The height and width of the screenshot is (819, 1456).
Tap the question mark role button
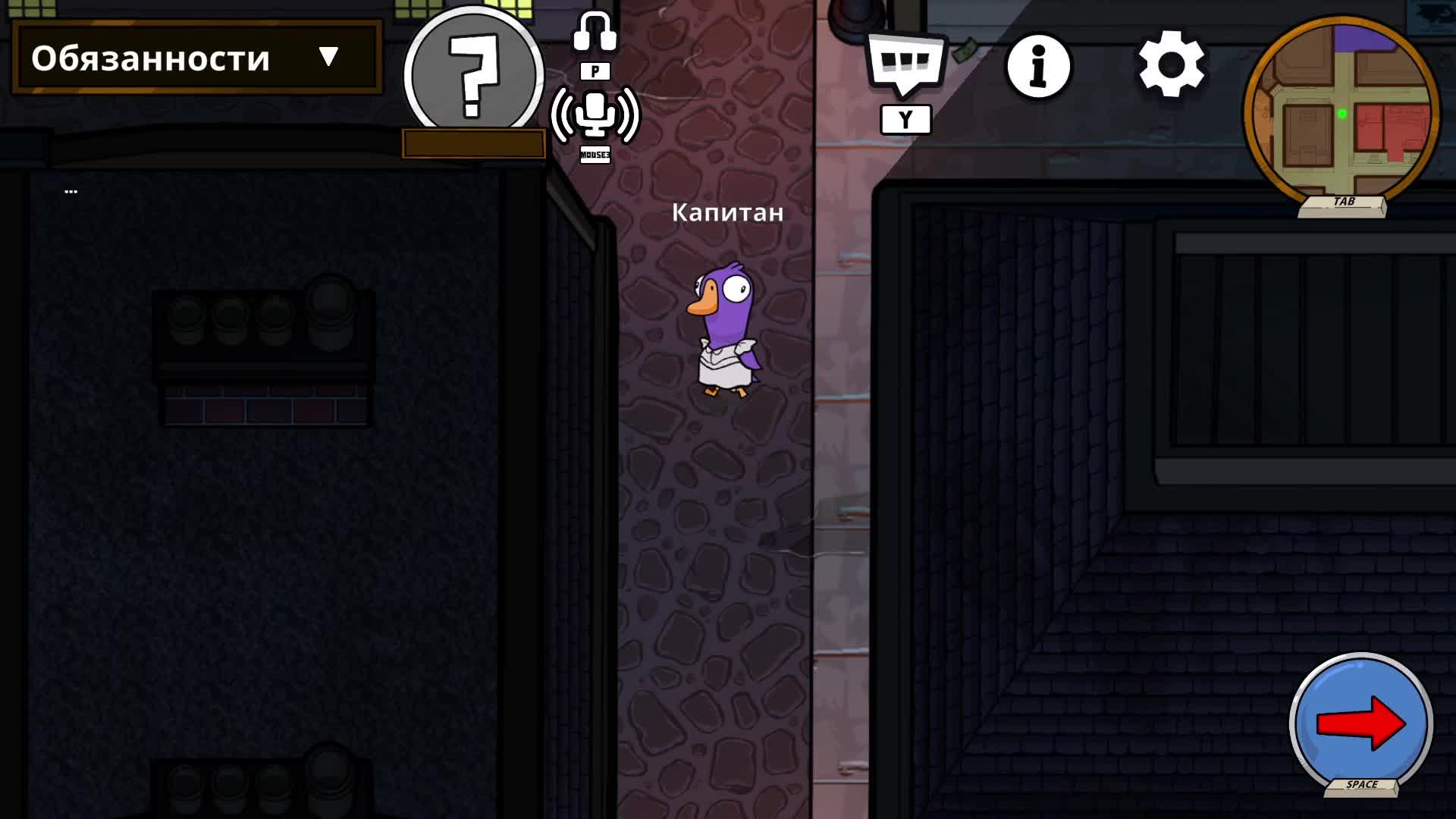click(x=473, y=76)
